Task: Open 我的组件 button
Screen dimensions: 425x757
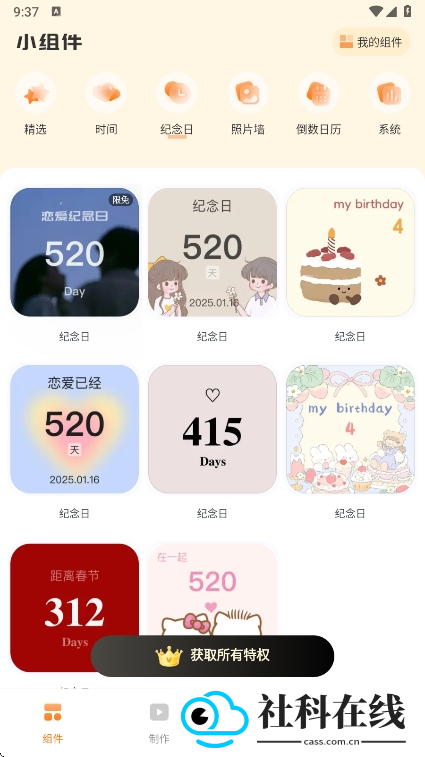Action: (371, 42)
